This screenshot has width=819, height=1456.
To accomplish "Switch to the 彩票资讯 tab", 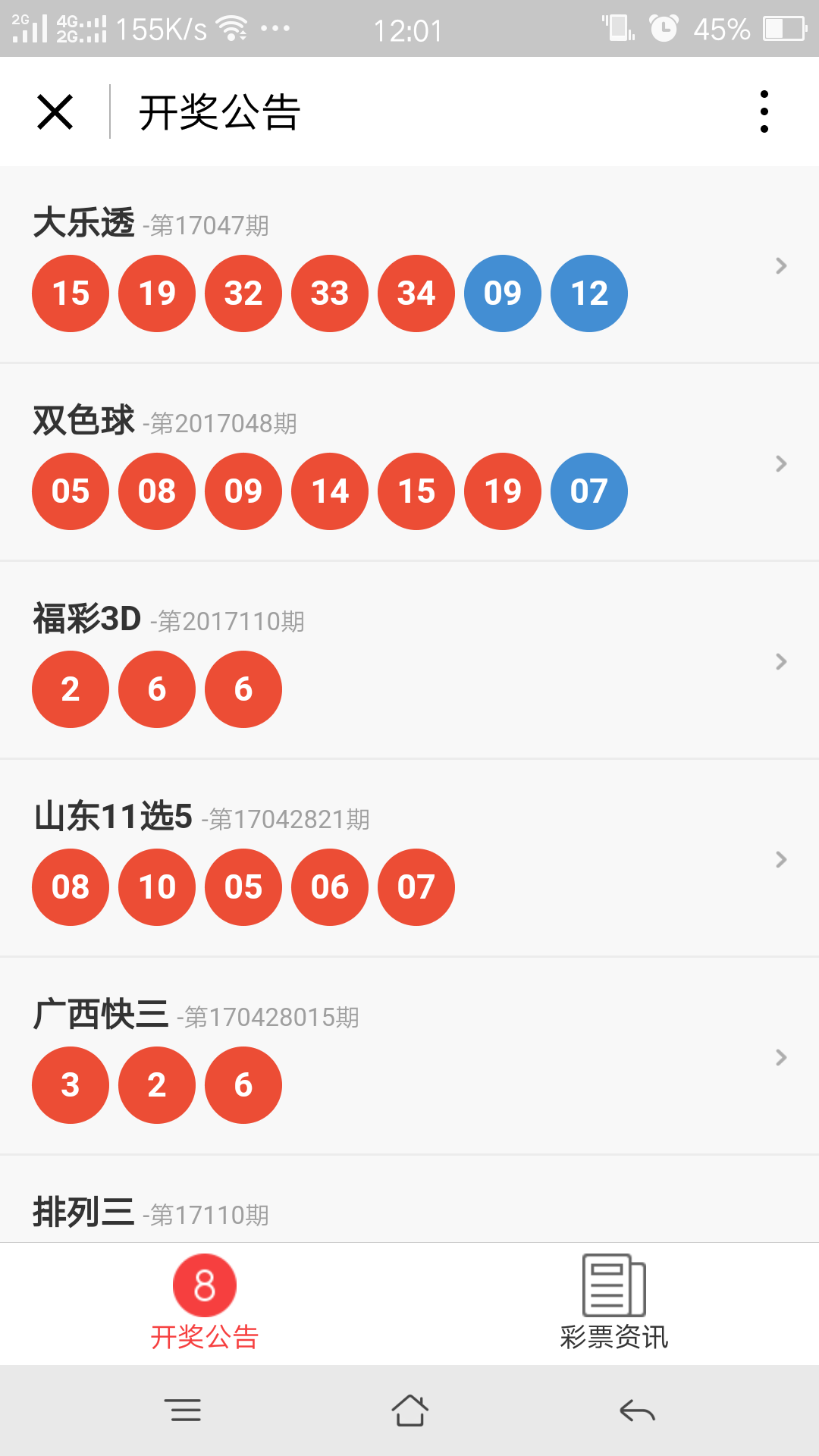I will 614,1304.
